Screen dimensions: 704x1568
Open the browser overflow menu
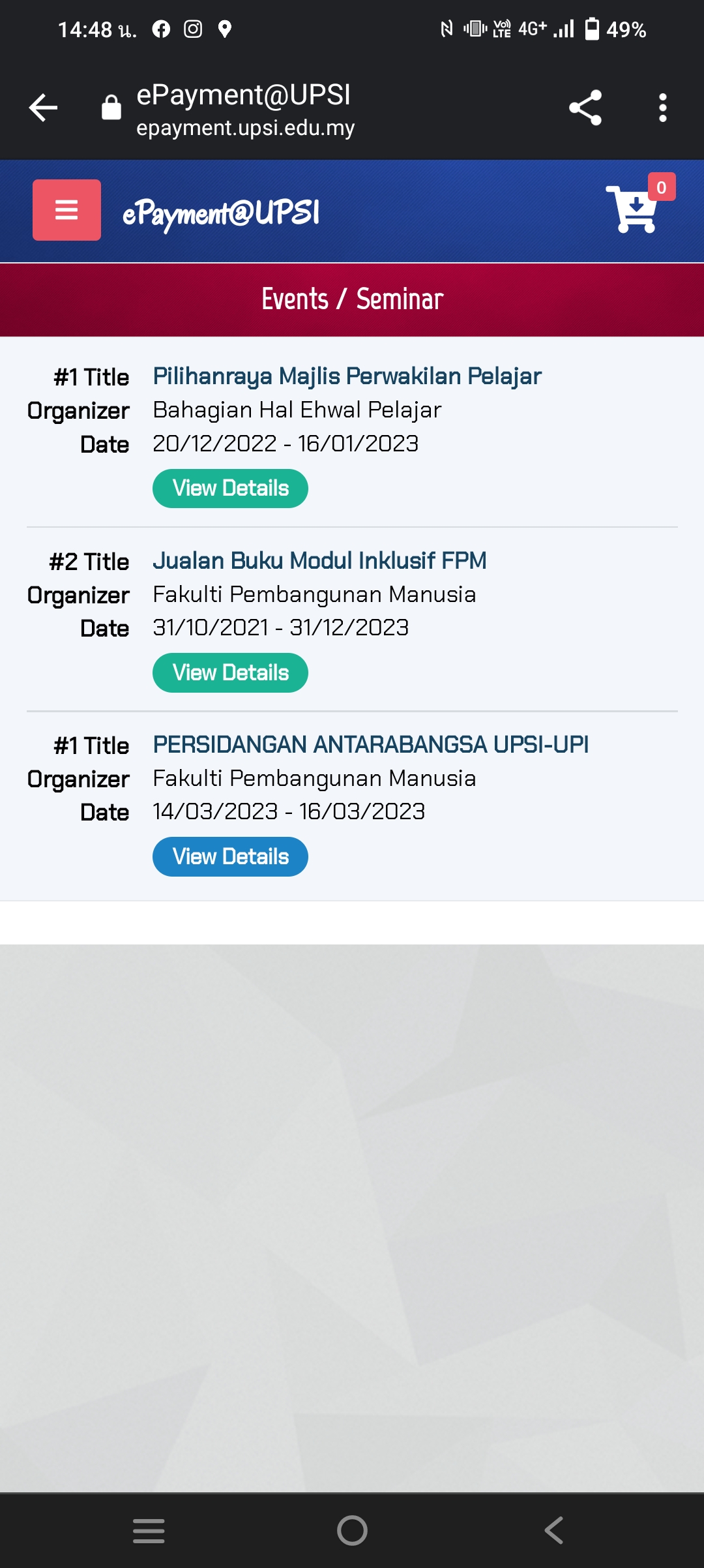(x=662, y=108)
